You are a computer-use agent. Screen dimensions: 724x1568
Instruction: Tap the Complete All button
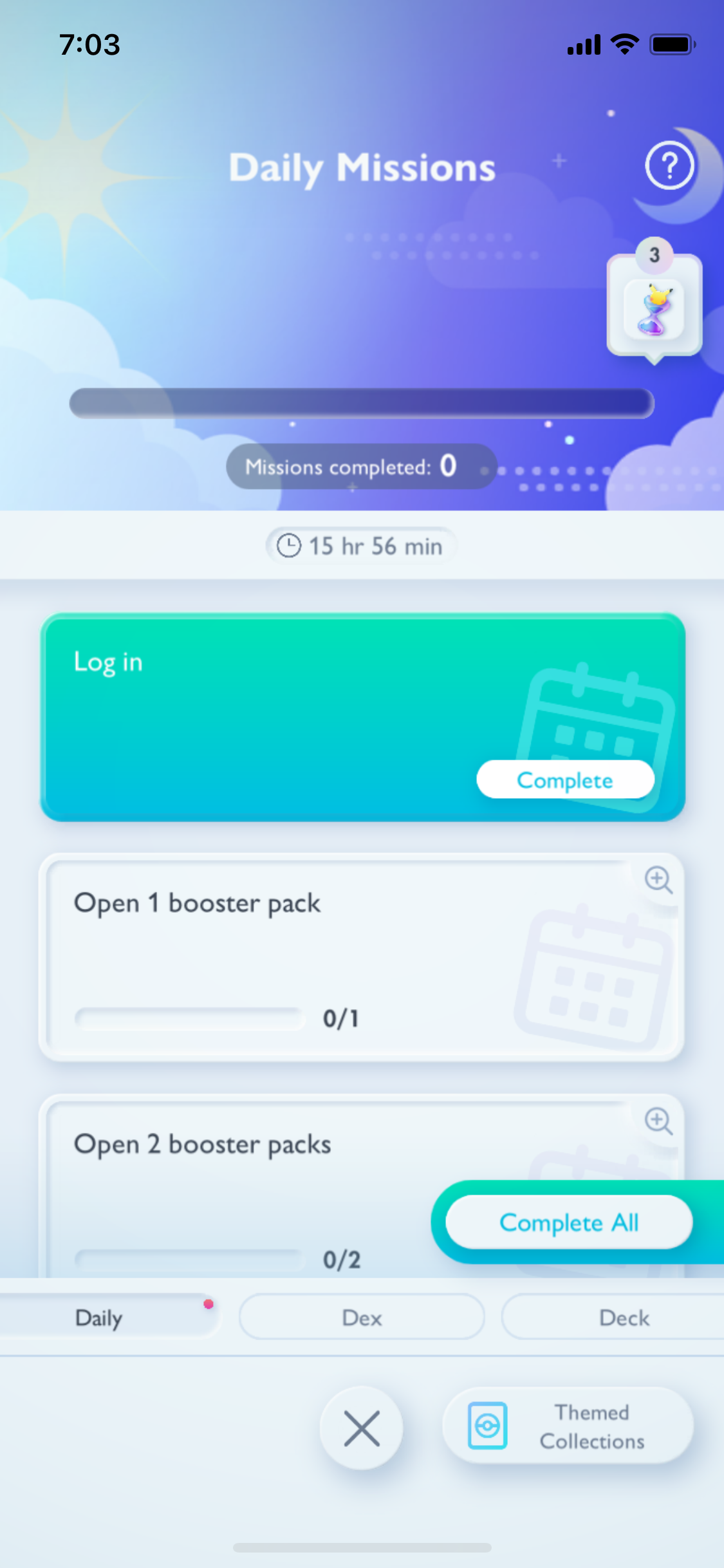(569, 1222)
